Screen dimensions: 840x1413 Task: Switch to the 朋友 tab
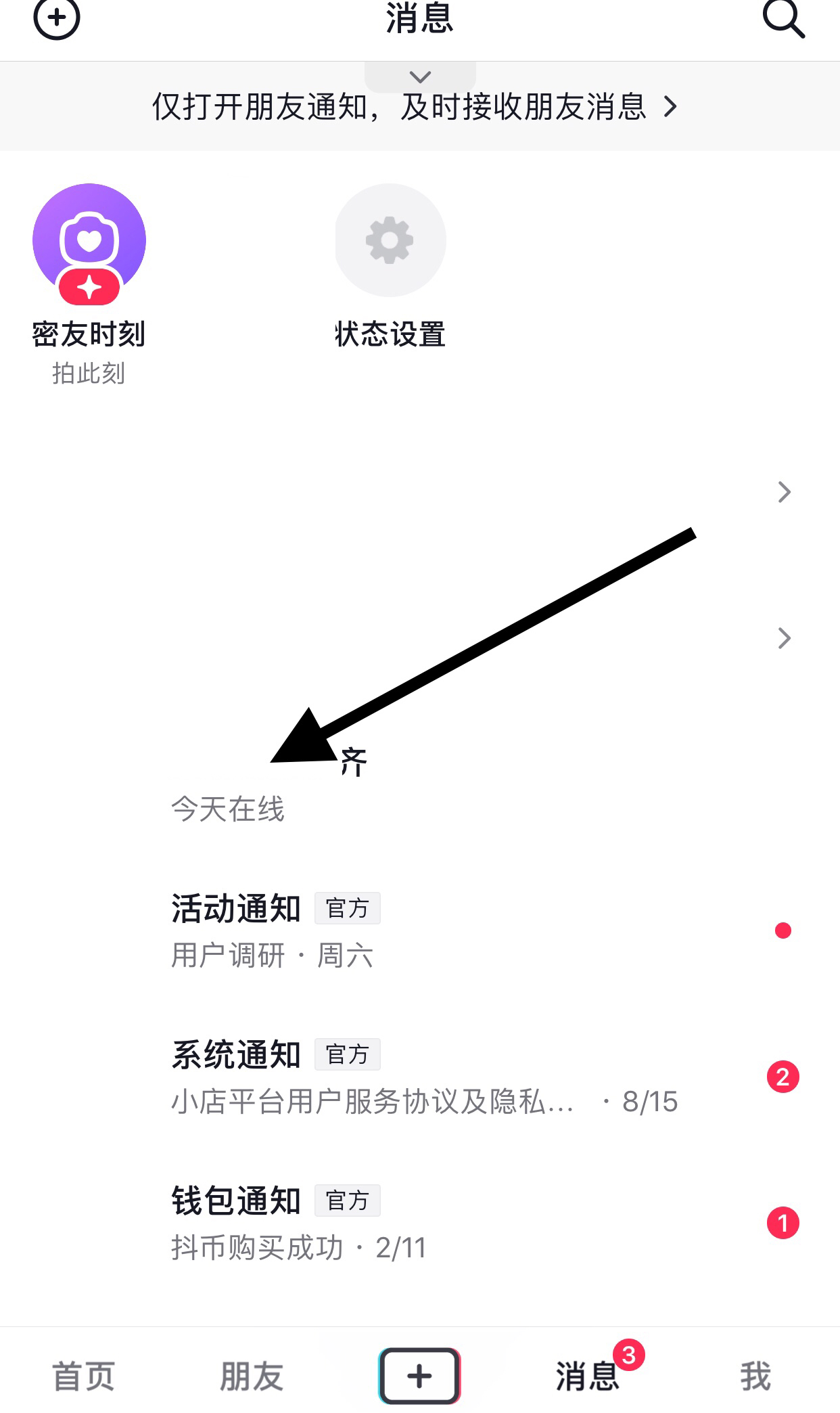pyautogui.click(x=252, y=1376)
